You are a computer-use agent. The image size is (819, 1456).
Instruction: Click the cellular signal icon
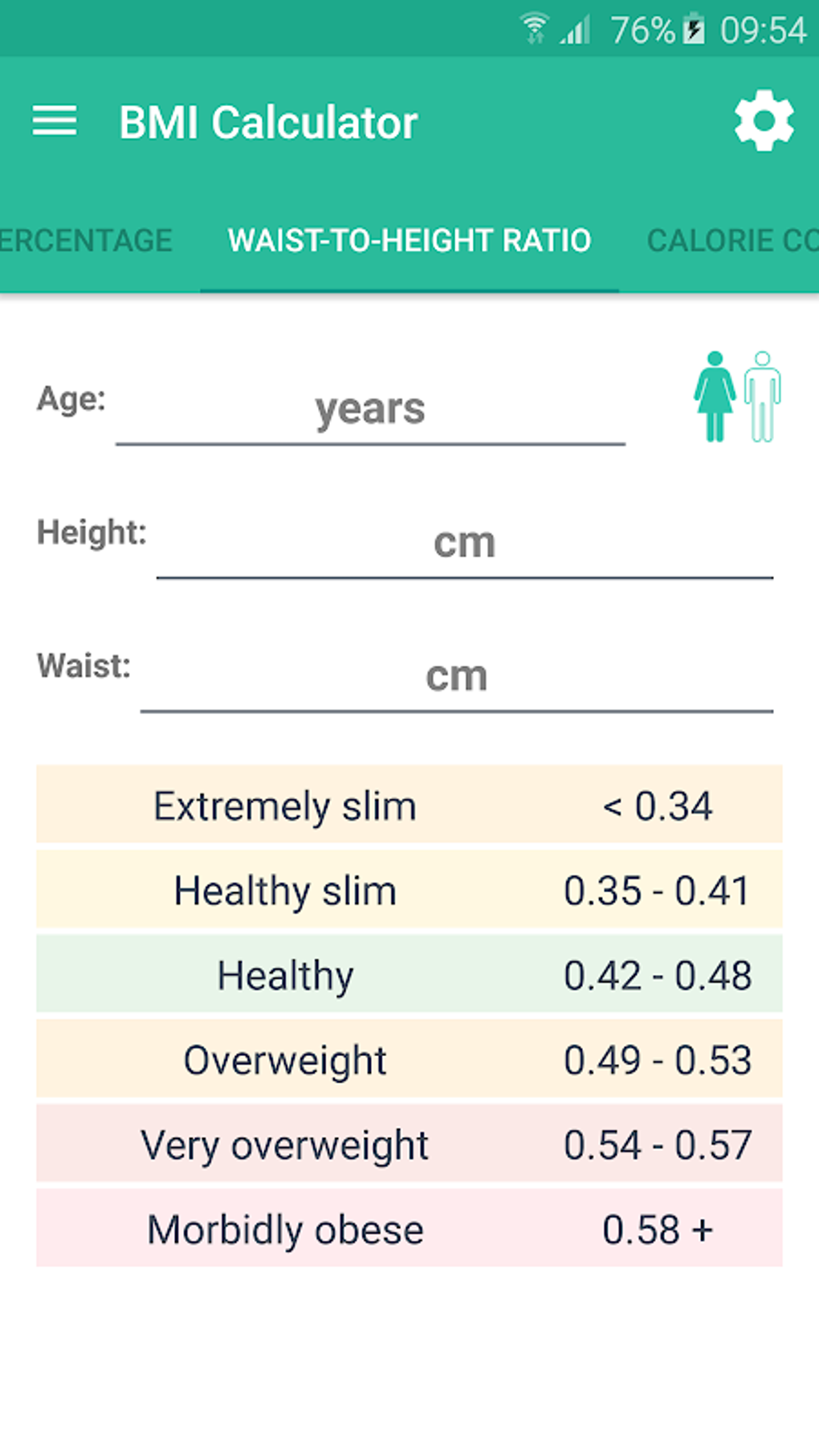[x=577, y=31]
